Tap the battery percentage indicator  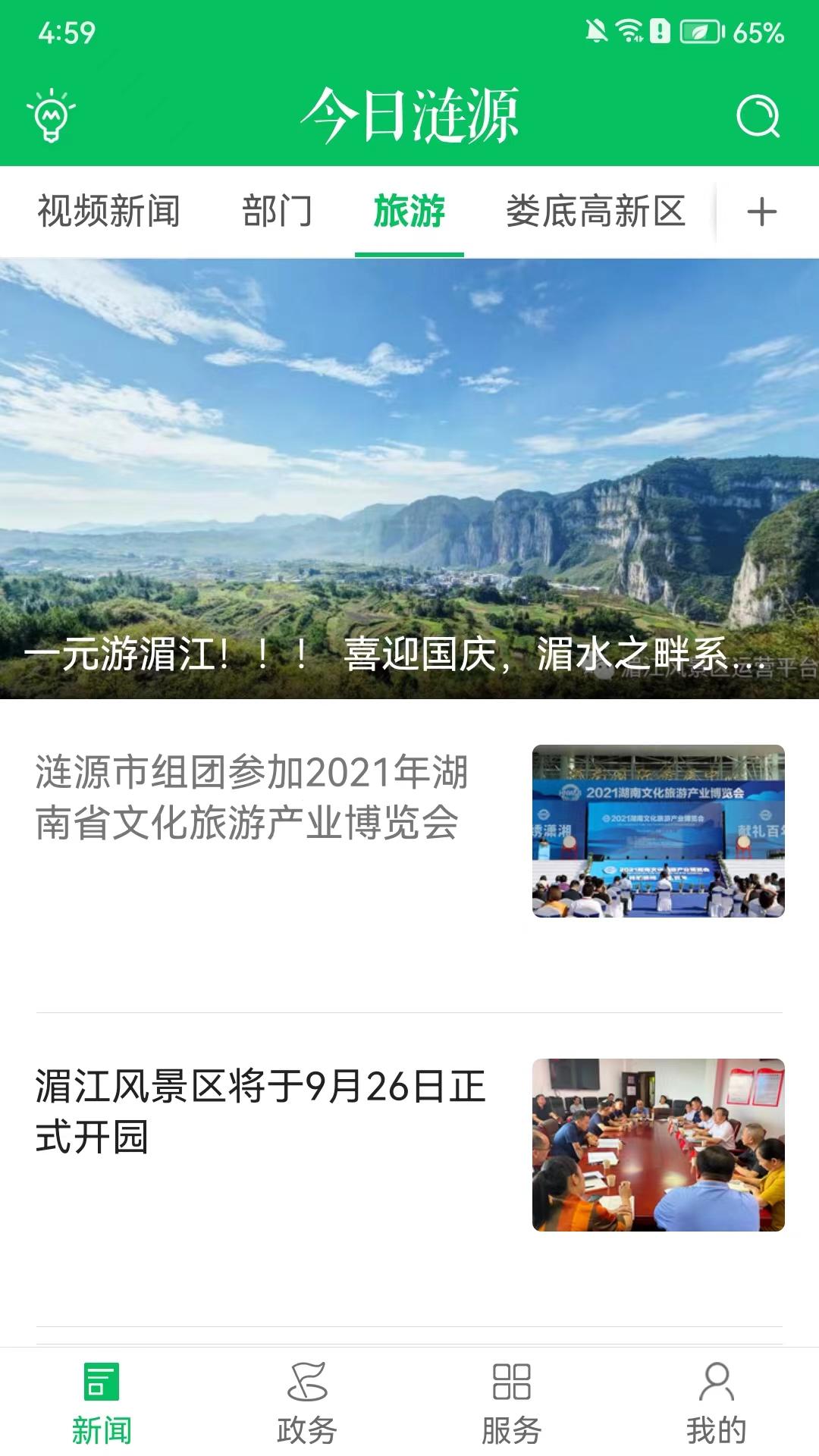coord(757,30)
